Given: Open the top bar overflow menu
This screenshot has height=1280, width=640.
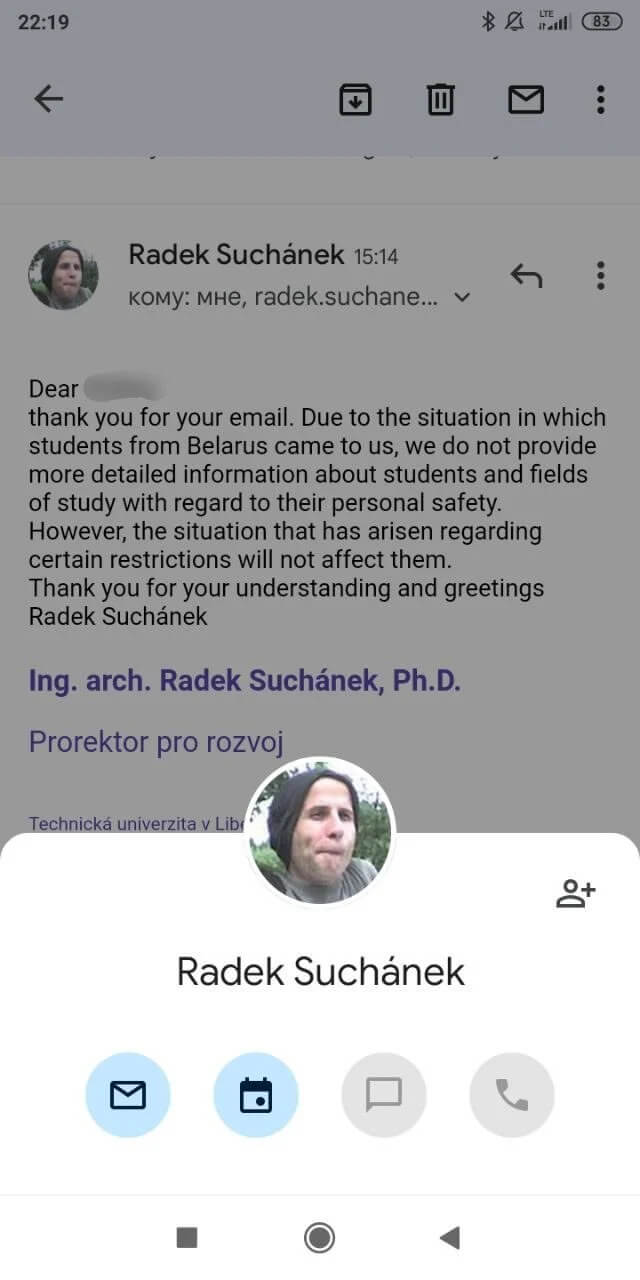Looking at the screenshot, I should 600,99.
